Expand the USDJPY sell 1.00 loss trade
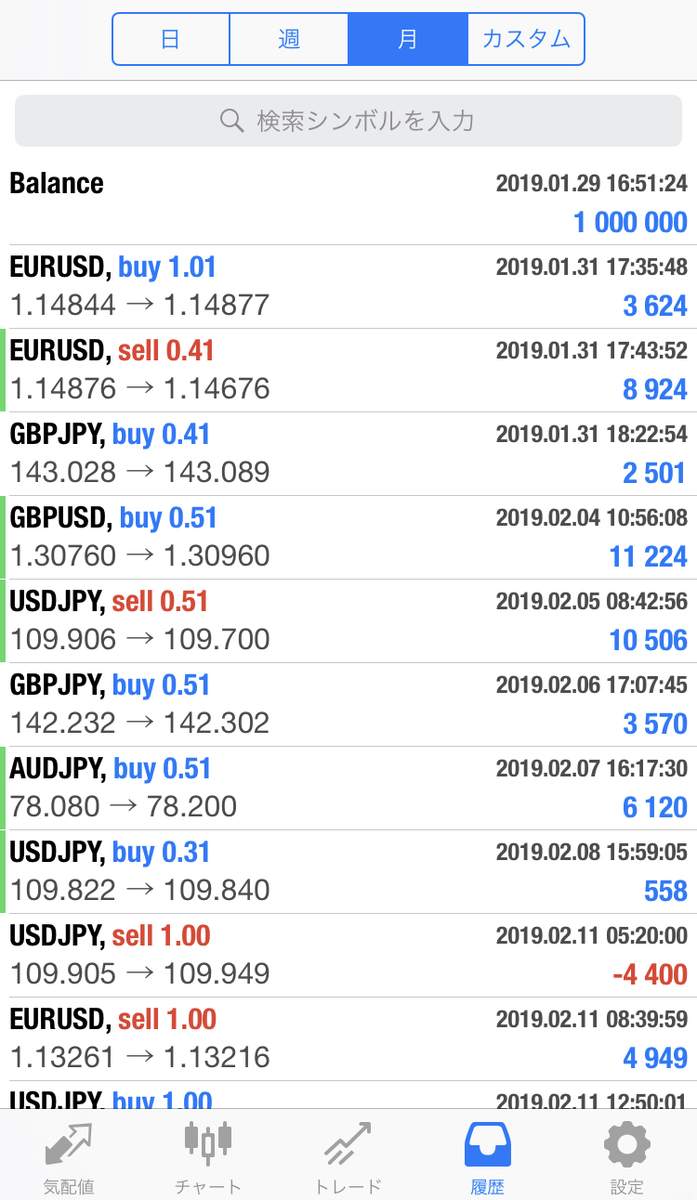This screenshot has width=697, height=1200. pos(348,956)
